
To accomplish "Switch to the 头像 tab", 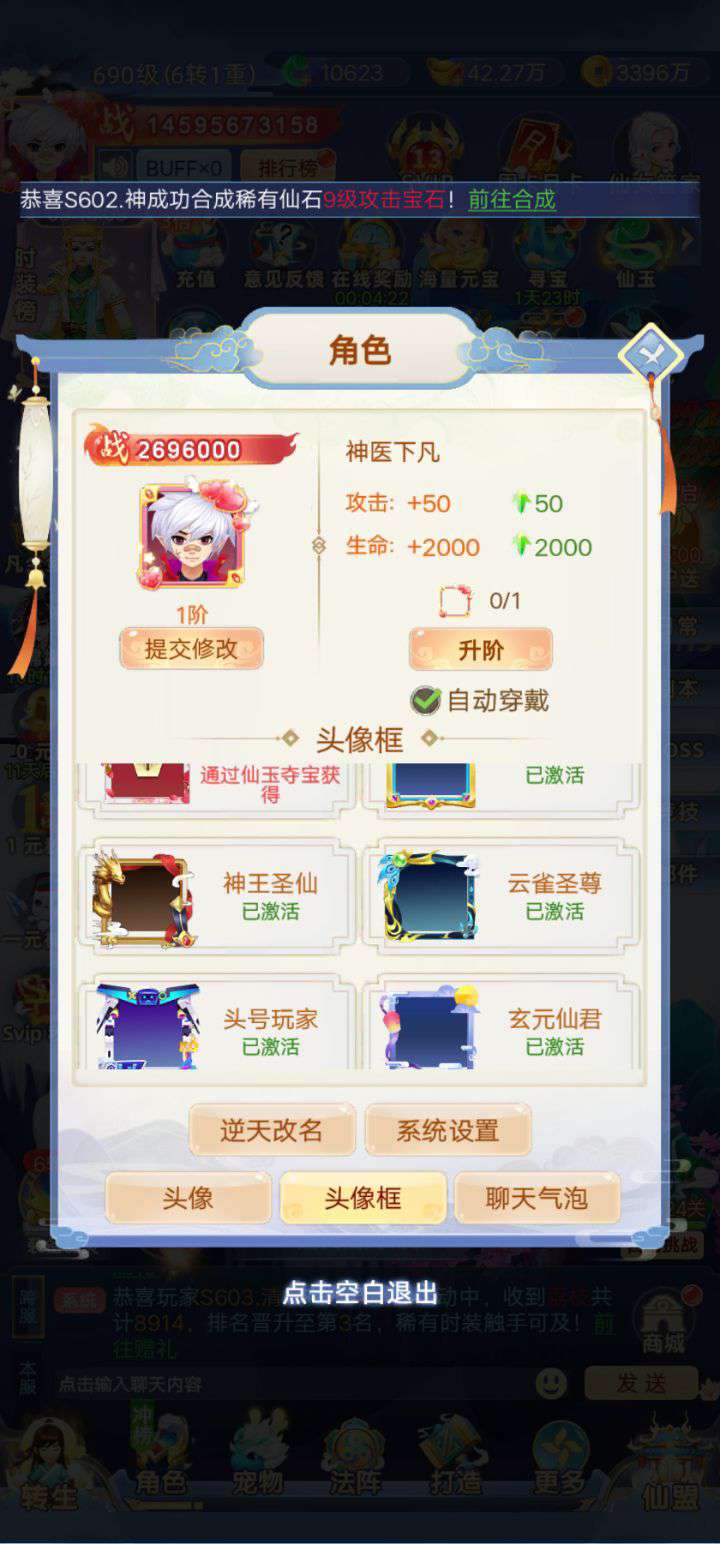I will coord(188,1198).
